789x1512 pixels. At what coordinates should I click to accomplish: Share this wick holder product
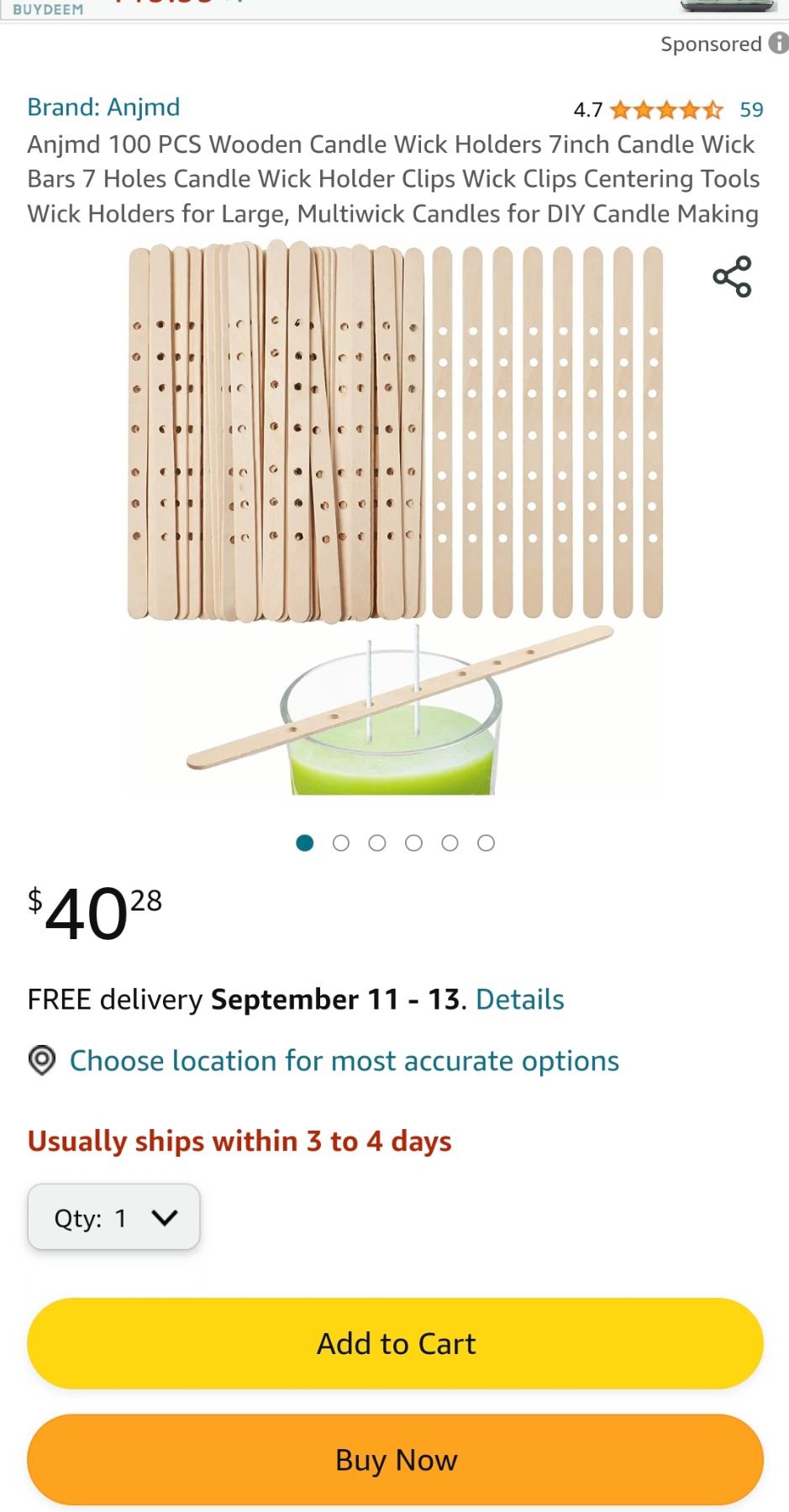click(x=731, y=276)
